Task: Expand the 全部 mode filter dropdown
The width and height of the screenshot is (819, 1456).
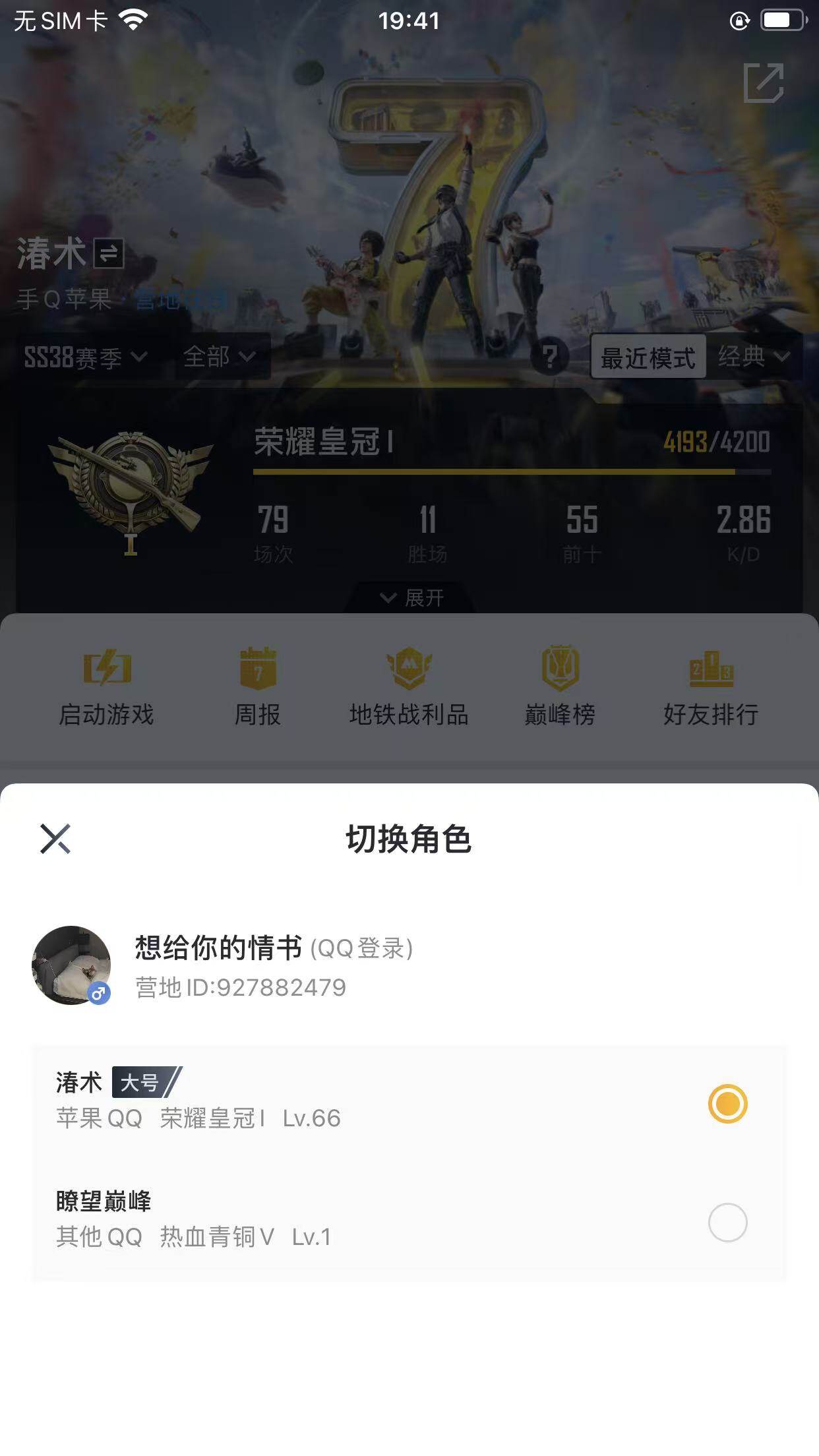Action: (219, 357)
